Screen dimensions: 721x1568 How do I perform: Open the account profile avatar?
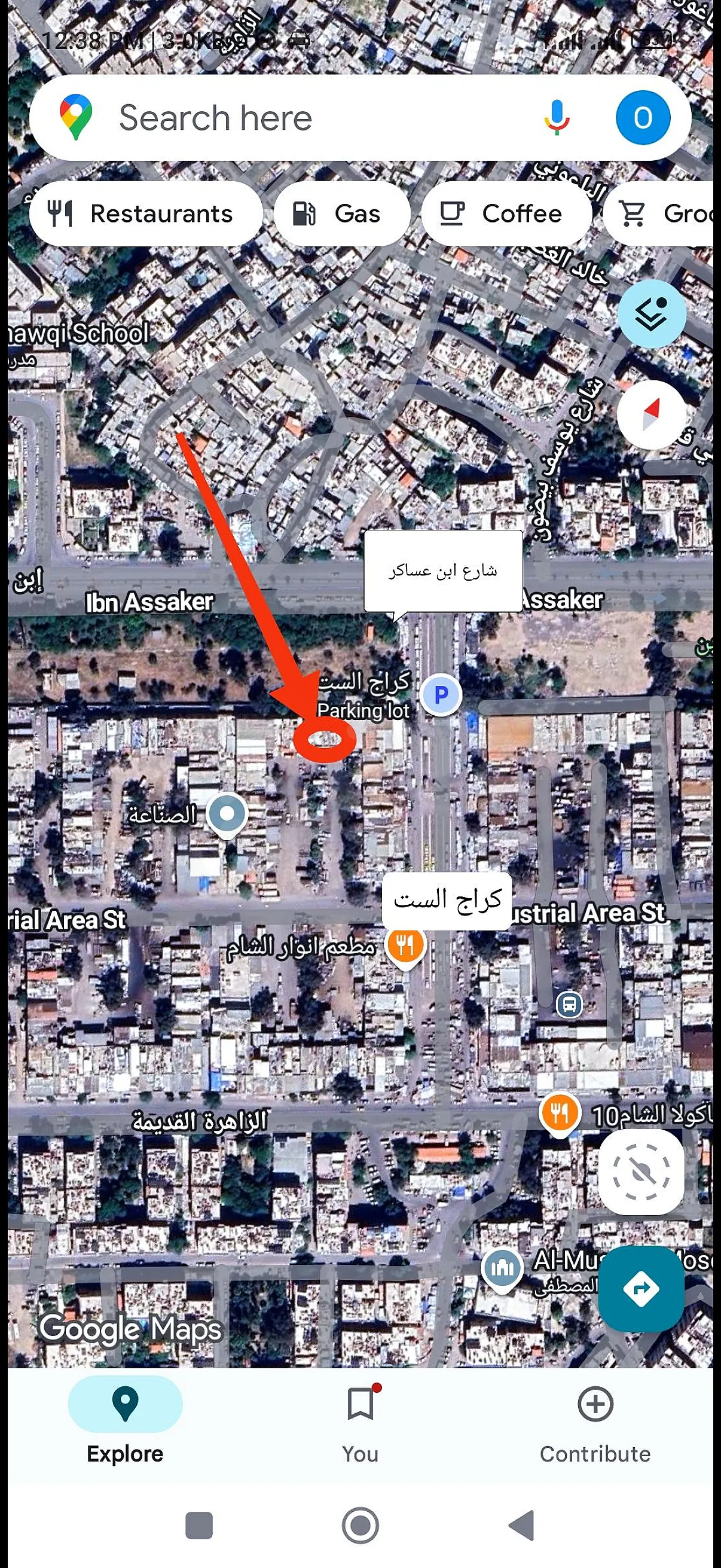643,117
